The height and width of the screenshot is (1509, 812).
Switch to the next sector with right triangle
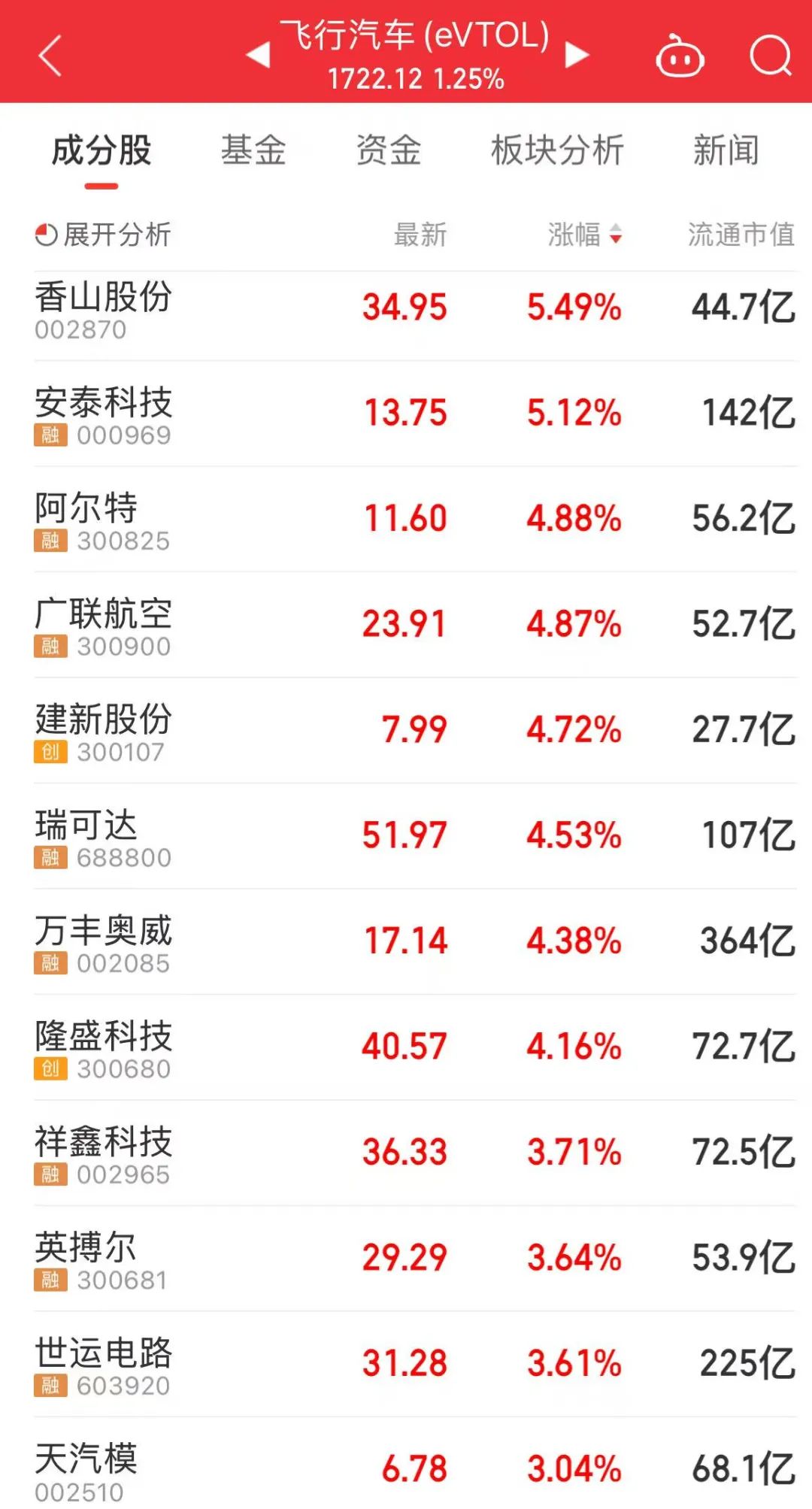coord(577,54)
